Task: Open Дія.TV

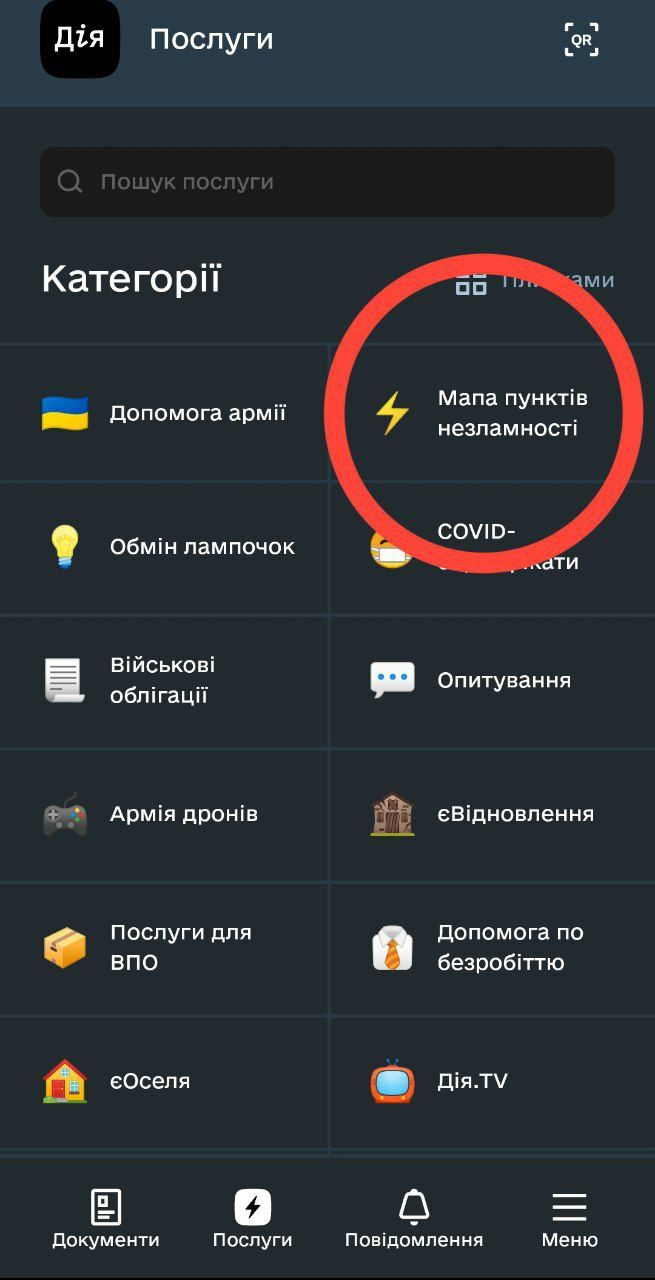Action: (490, 1081)
